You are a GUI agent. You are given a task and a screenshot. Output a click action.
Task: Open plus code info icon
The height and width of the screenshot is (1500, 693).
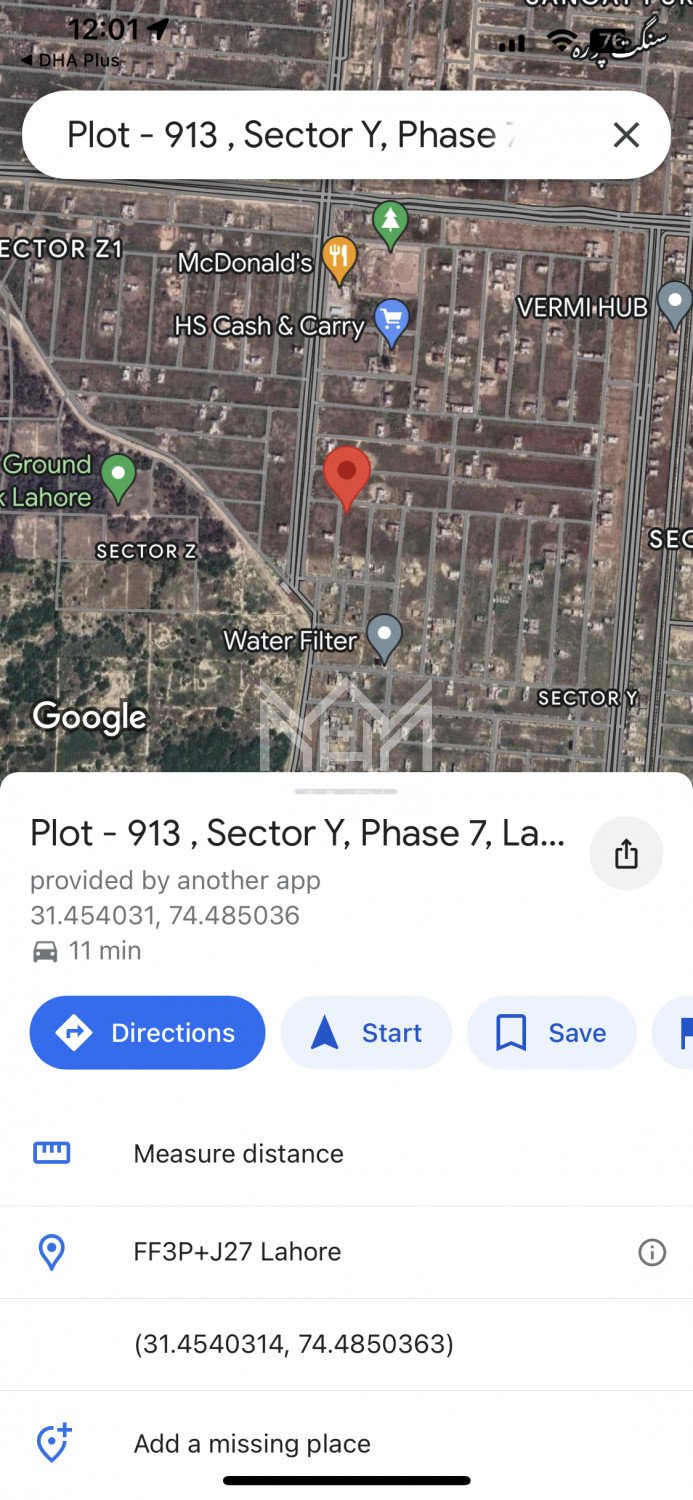(x=652, y=1252)
